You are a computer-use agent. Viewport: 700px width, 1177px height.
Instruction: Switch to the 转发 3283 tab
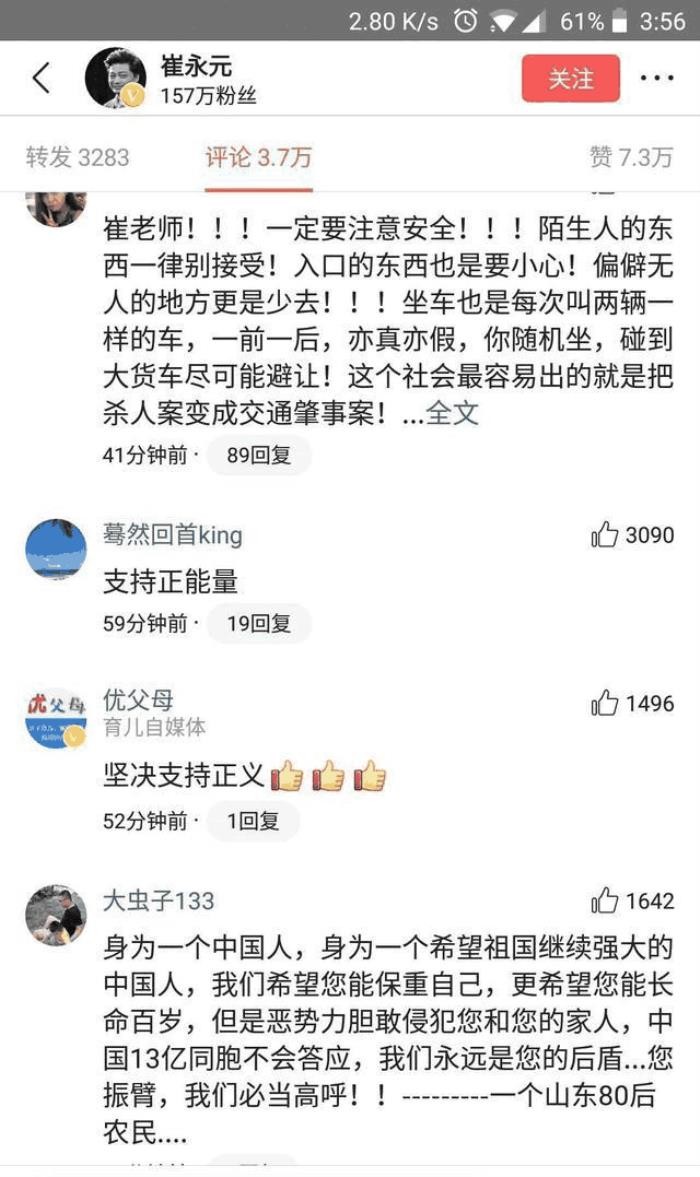(77, 157)
